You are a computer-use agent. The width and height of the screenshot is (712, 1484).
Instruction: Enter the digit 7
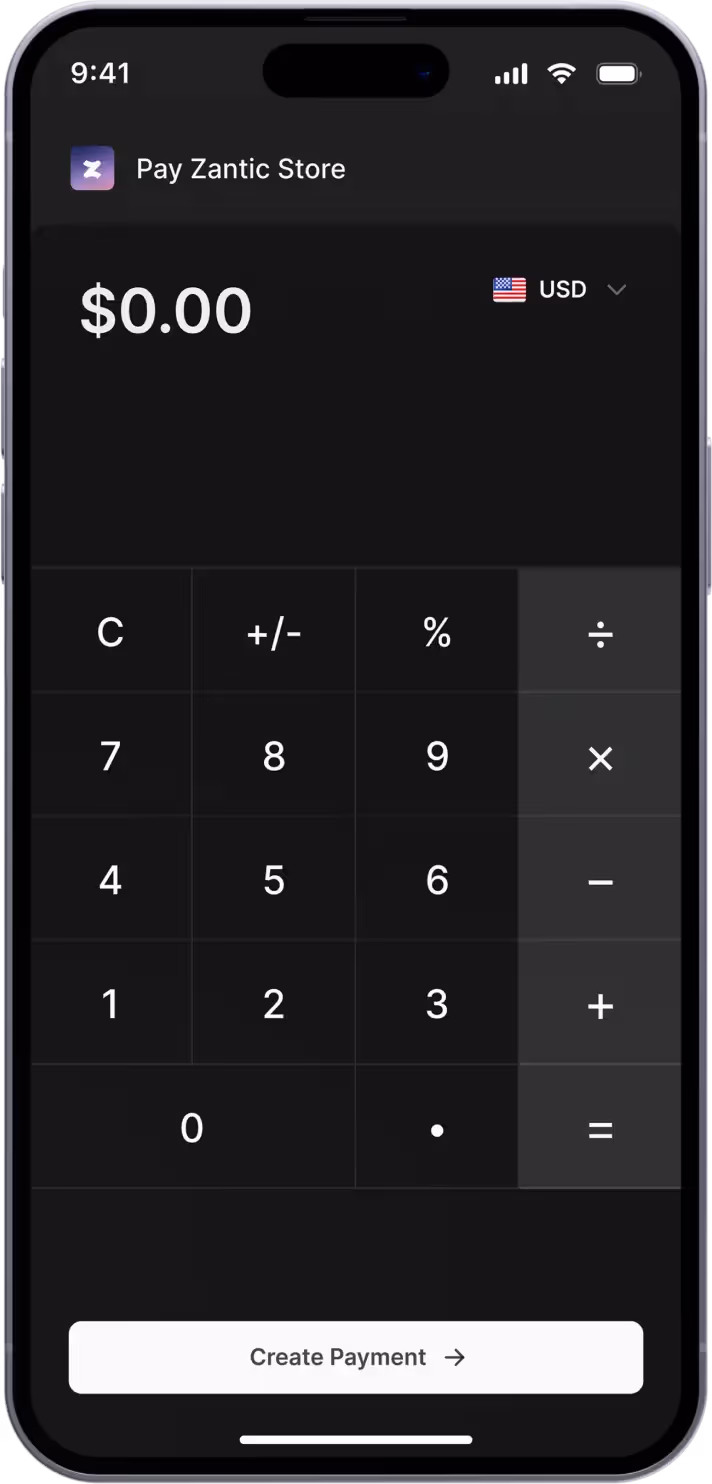111,756
